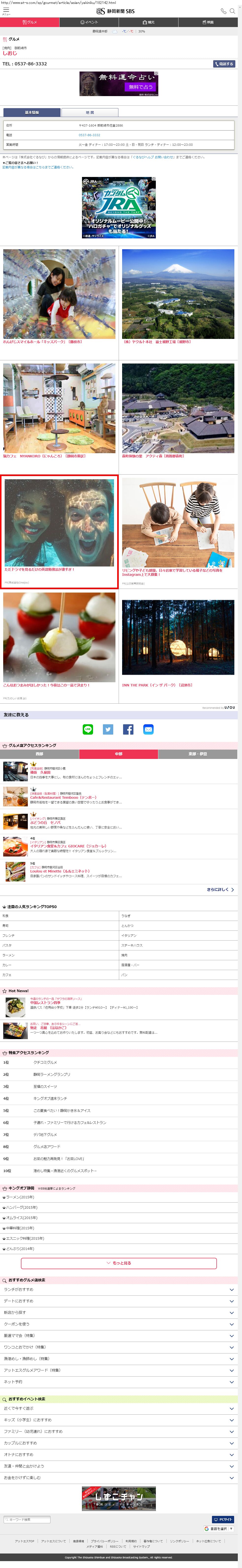The width and height of the screenshot is (242, 1568).
Task: Call the restaurant with 電話する
Action: [224, 64]
